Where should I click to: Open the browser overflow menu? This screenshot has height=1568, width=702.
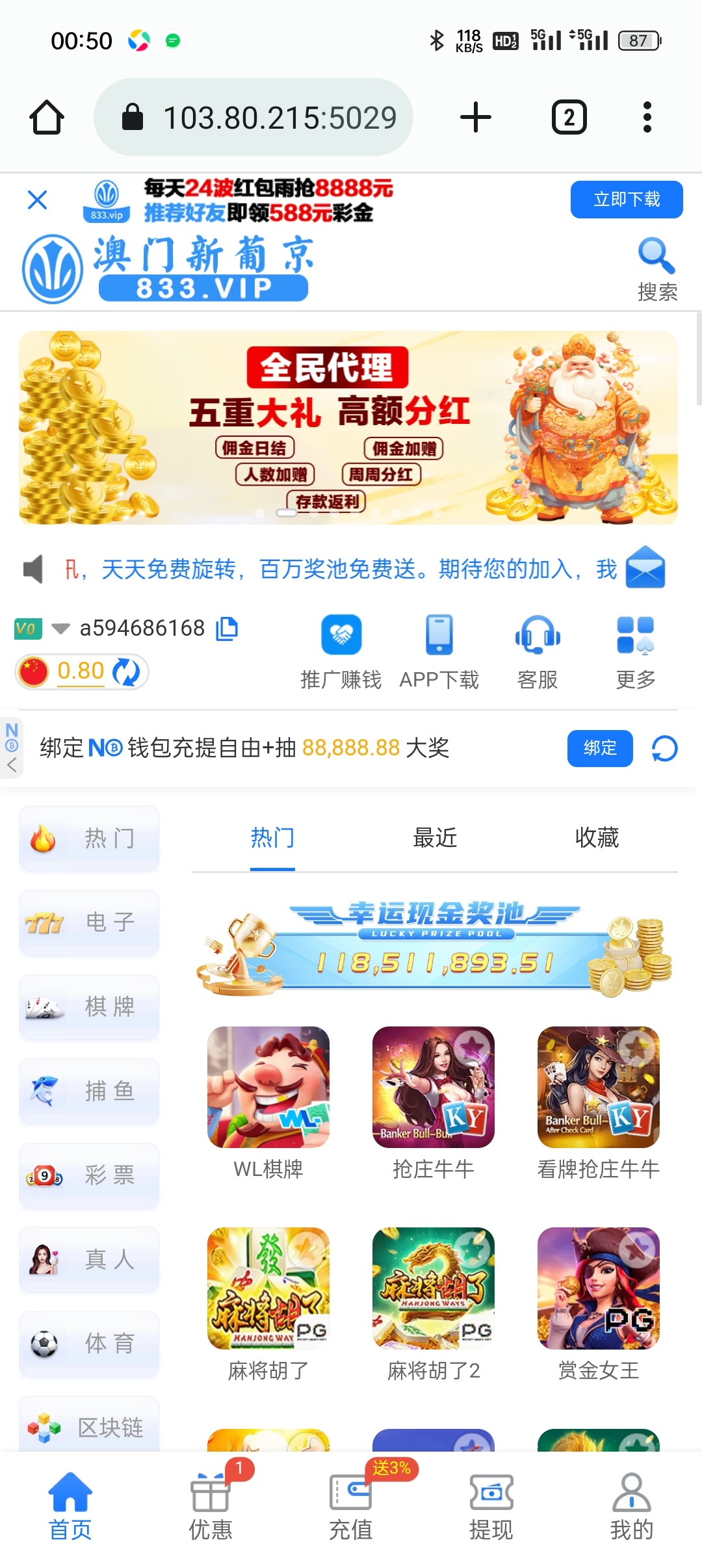(x=647, y=118)
